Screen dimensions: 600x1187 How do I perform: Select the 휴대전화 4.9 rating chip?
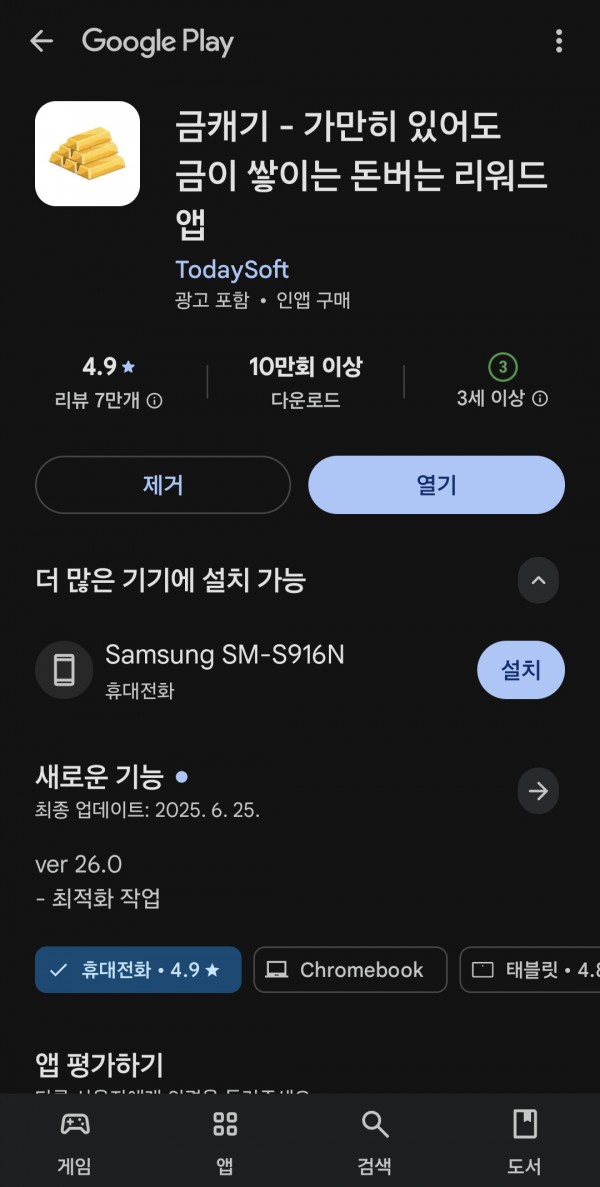pos(138,970)
